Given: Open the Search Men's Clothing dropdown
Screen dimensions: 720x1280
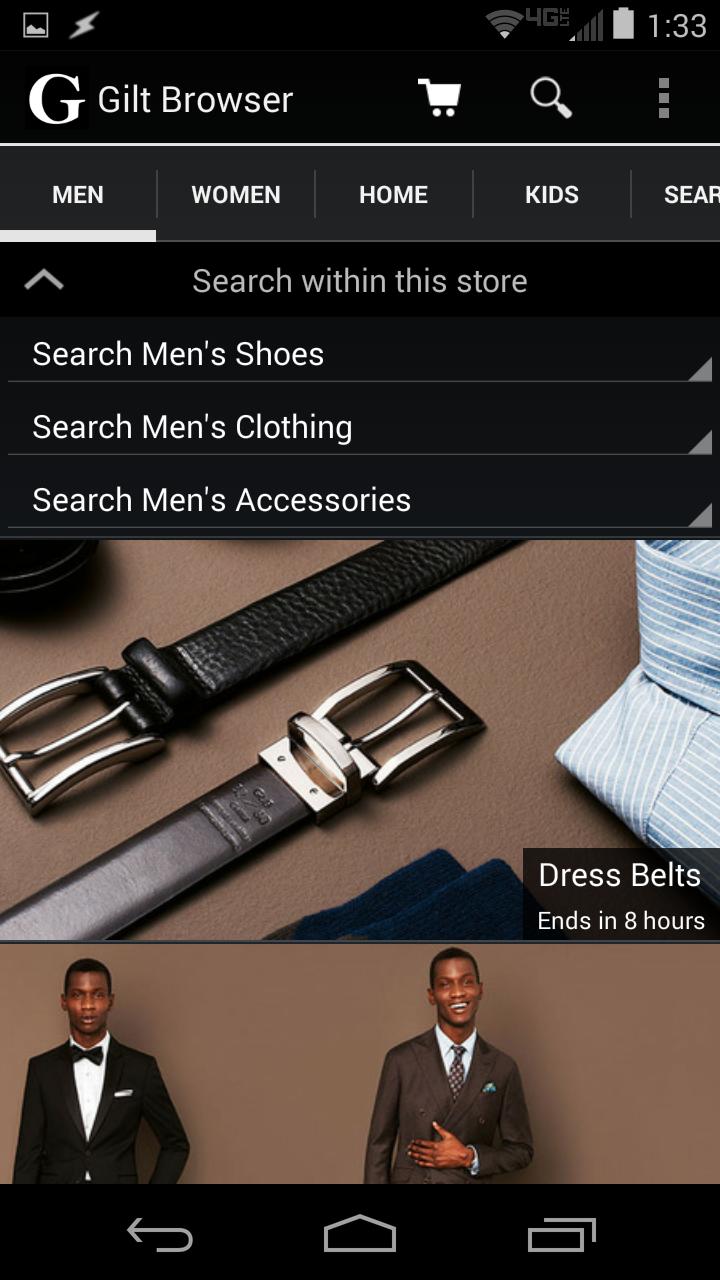Looking at the screenshot, I should (360, 428).
